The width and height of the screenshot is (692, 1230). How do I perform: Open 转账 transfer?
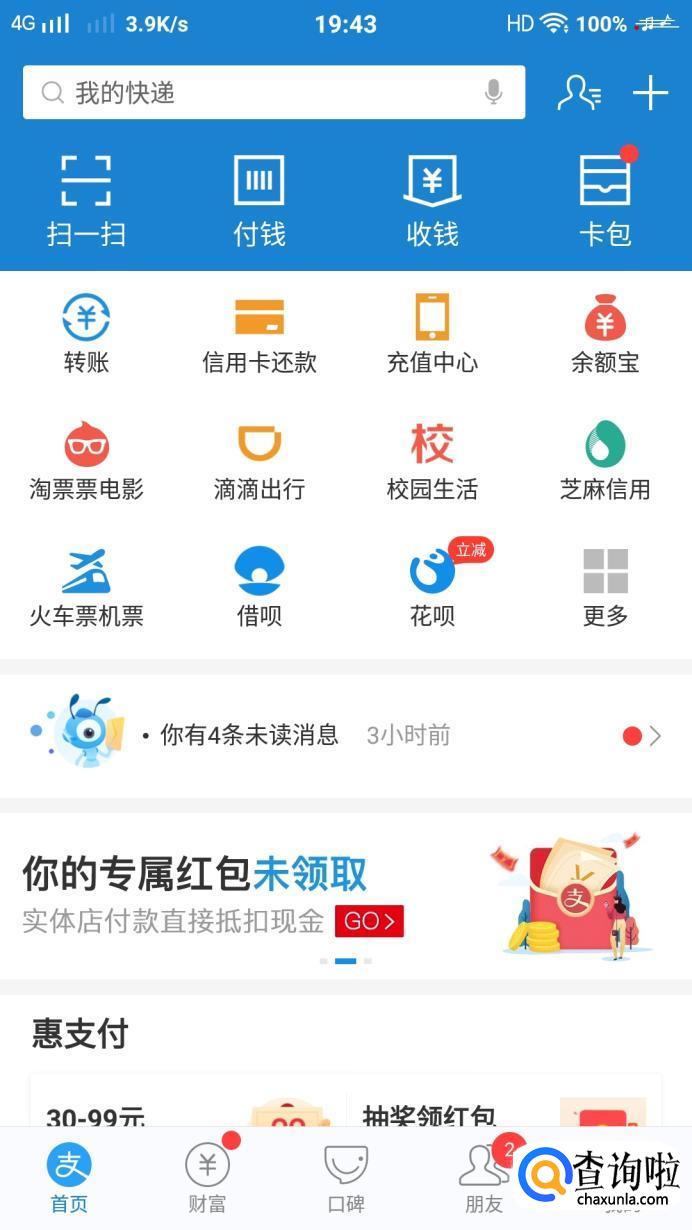pos(86,333)
